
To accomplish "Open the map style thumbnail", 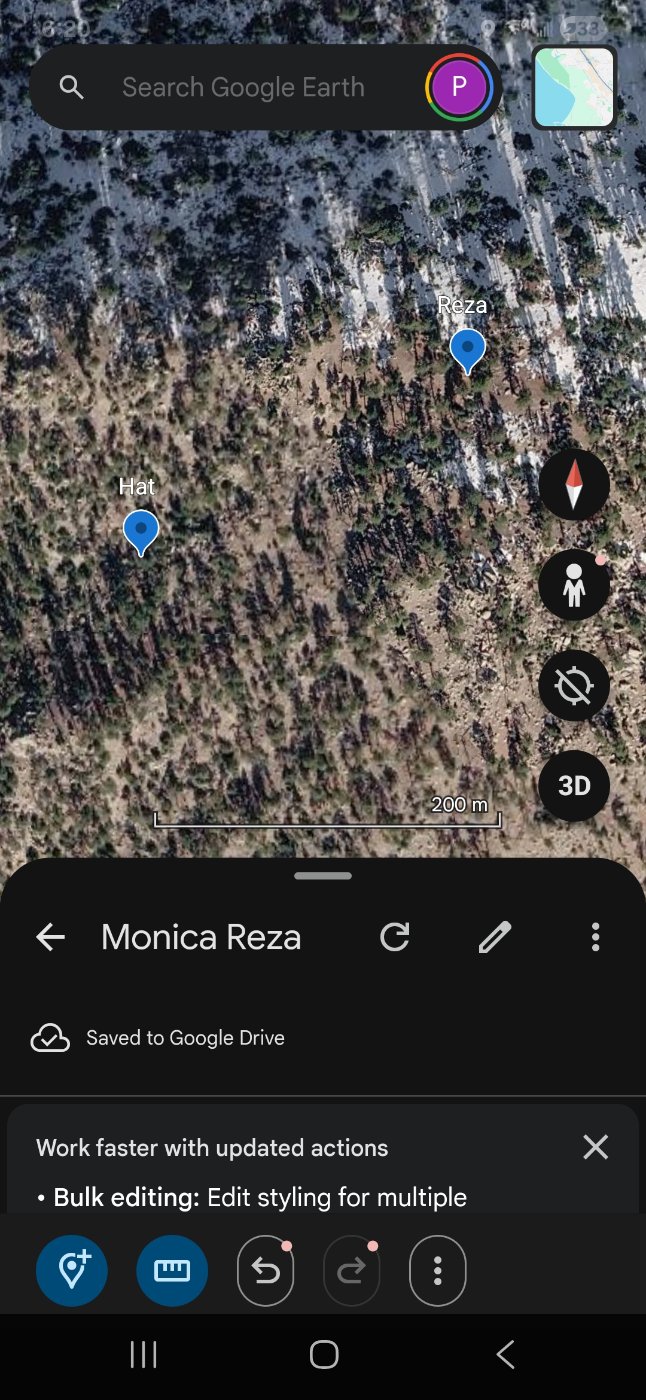I will coord(573,87).
